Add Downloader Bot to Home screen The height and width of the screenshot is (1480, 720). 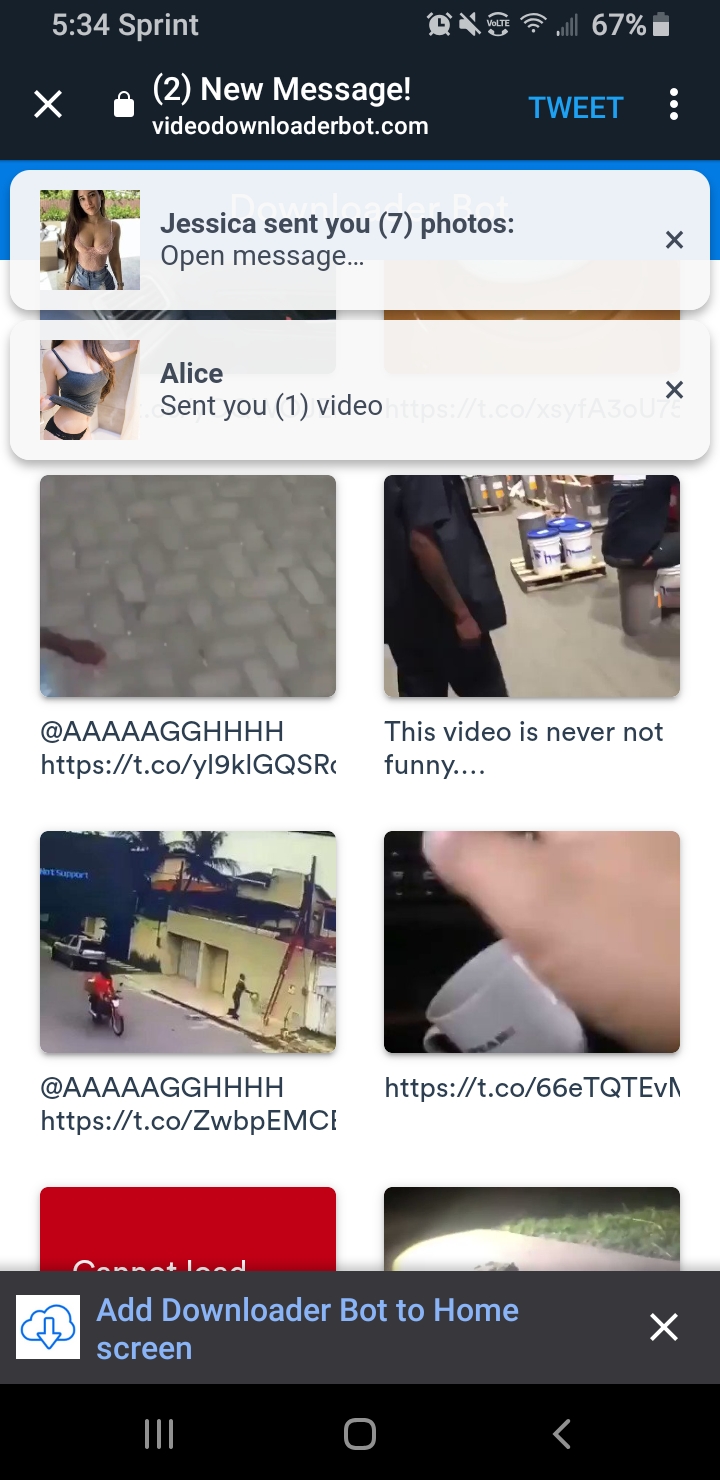tap(306, 1328)
